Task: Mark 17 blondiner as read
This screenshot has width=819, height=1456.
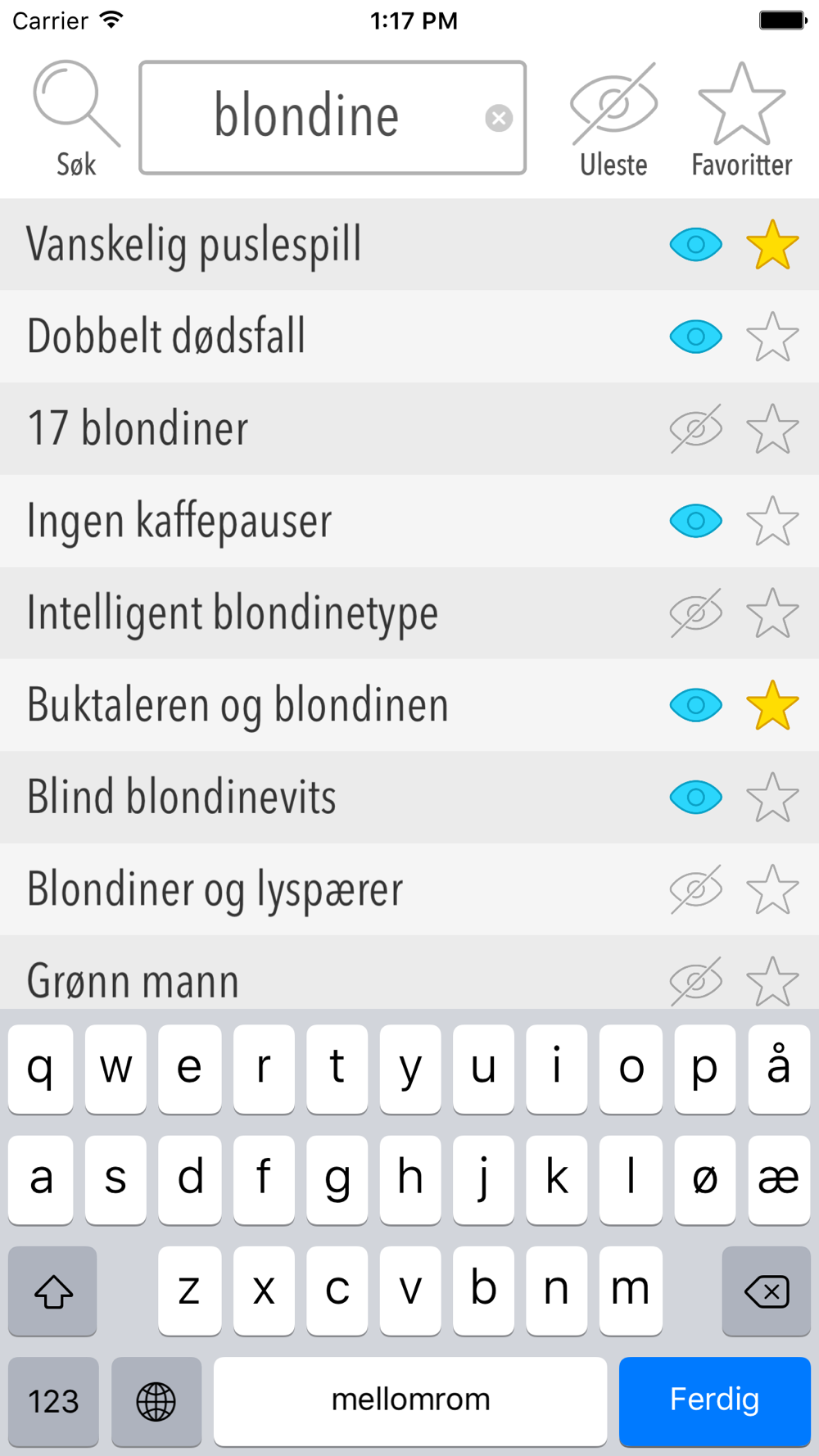Action: pyautogui.click(x=695, y=428)
